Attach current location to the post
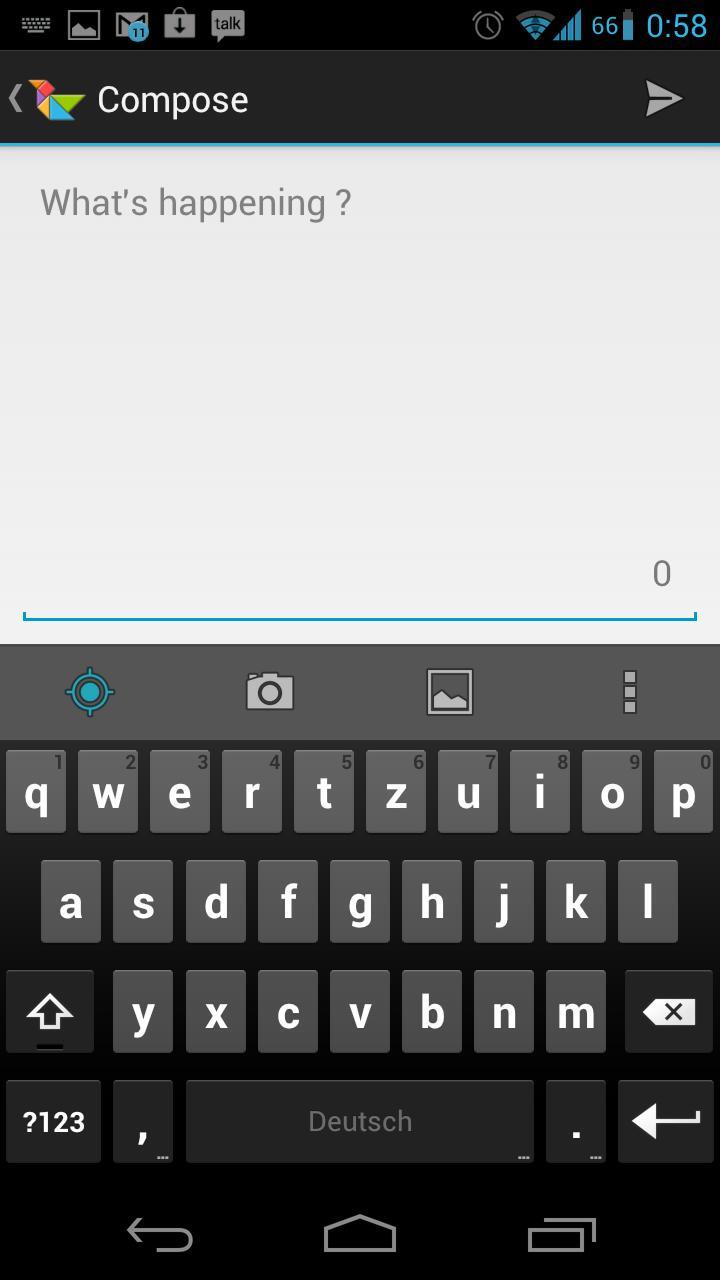Viewport: 720px width, 1280px height. point(90,691)
